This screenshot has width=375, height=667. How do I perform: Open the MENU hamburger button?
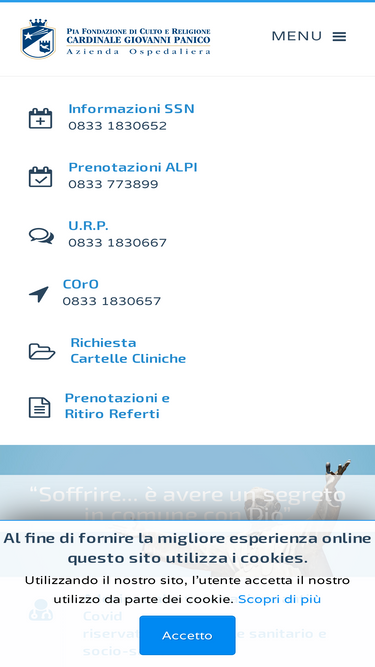309,36
